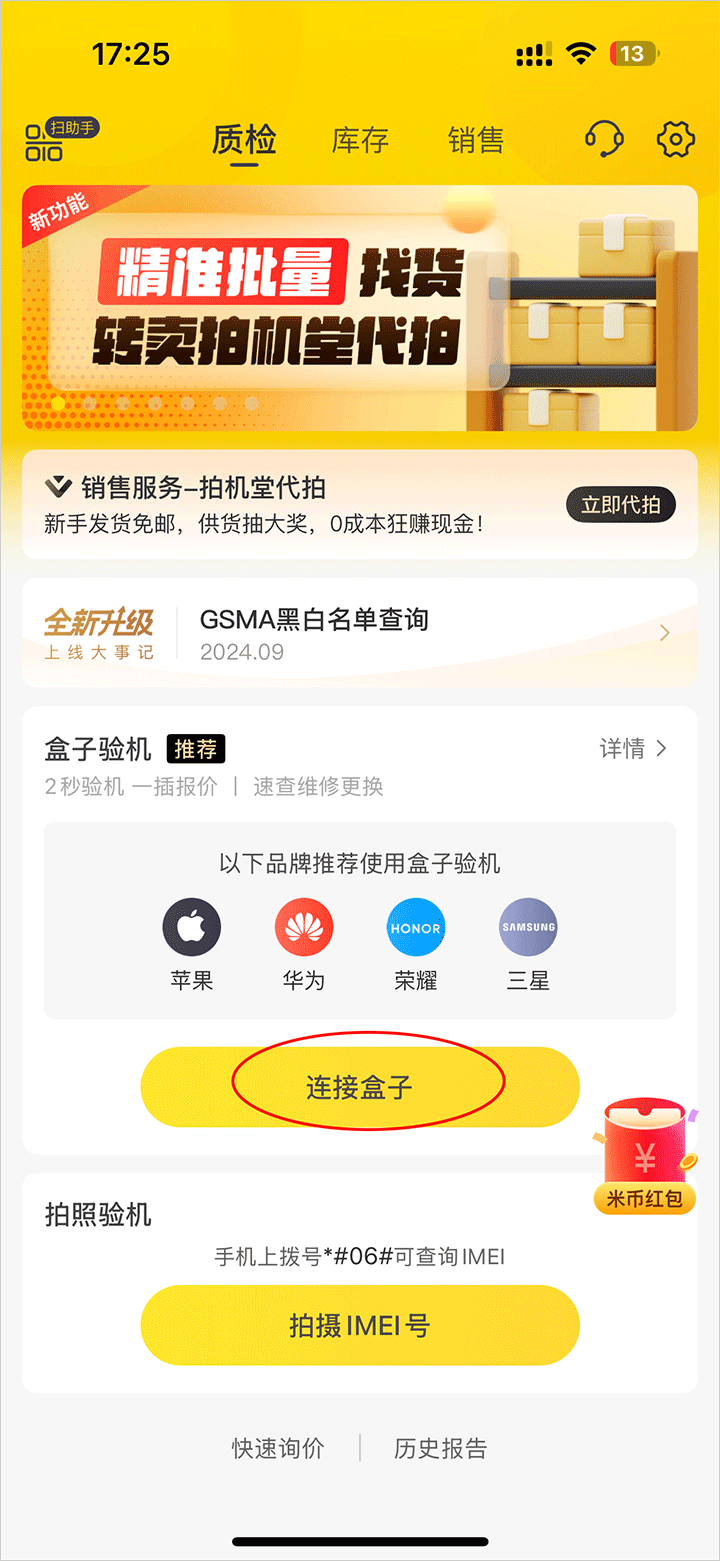Viewport: 720px width, 1561px height.
Task: Open the settings gear
Action: tap(675, 139)
